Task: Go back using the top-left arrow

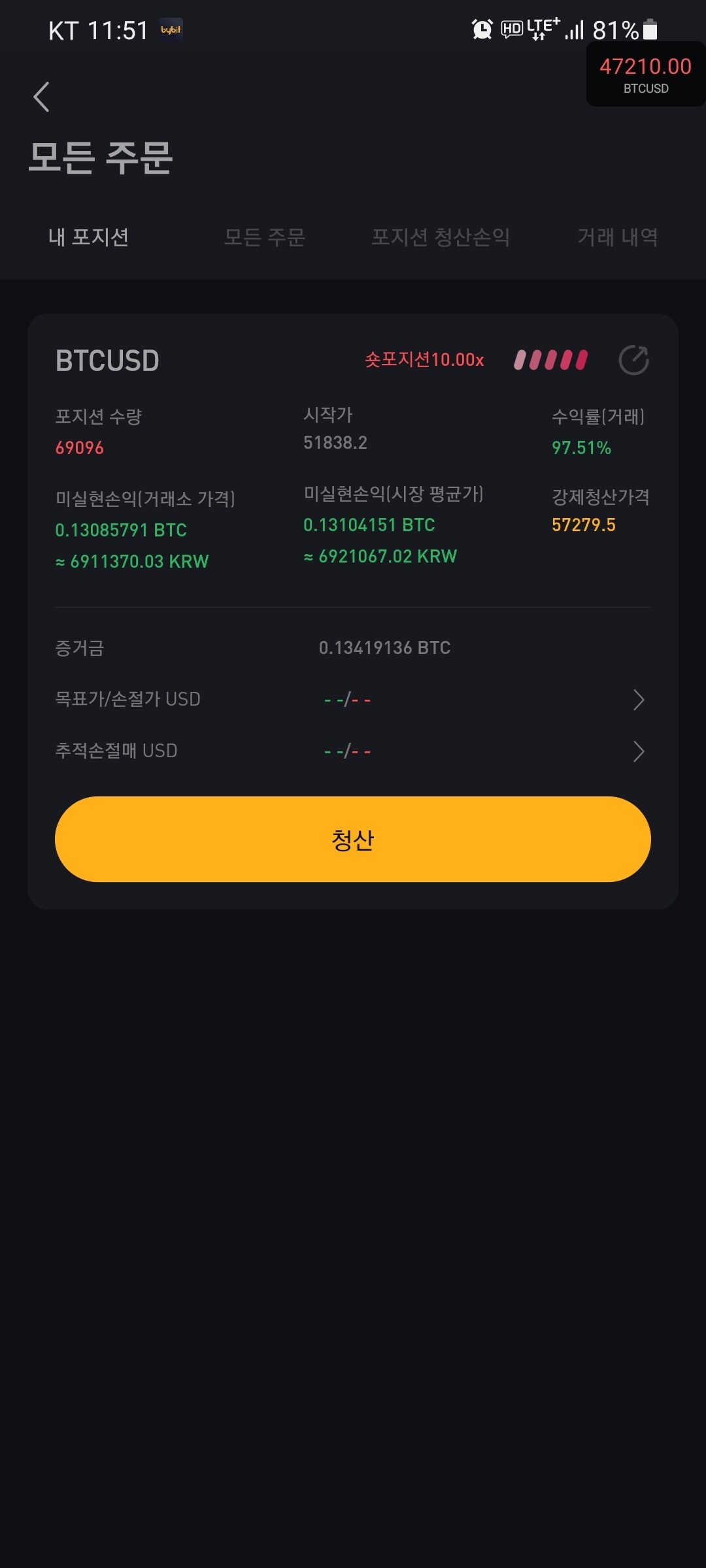Action: tap(42, 97)
